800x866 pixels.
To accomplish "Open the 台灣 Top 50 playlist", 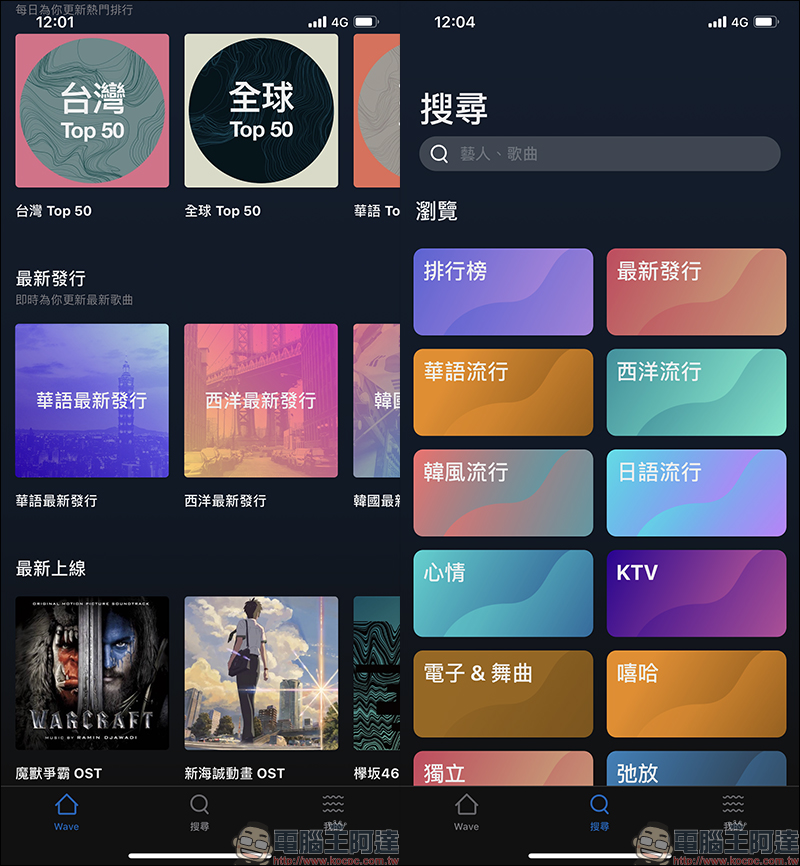I will pos(92,111).
